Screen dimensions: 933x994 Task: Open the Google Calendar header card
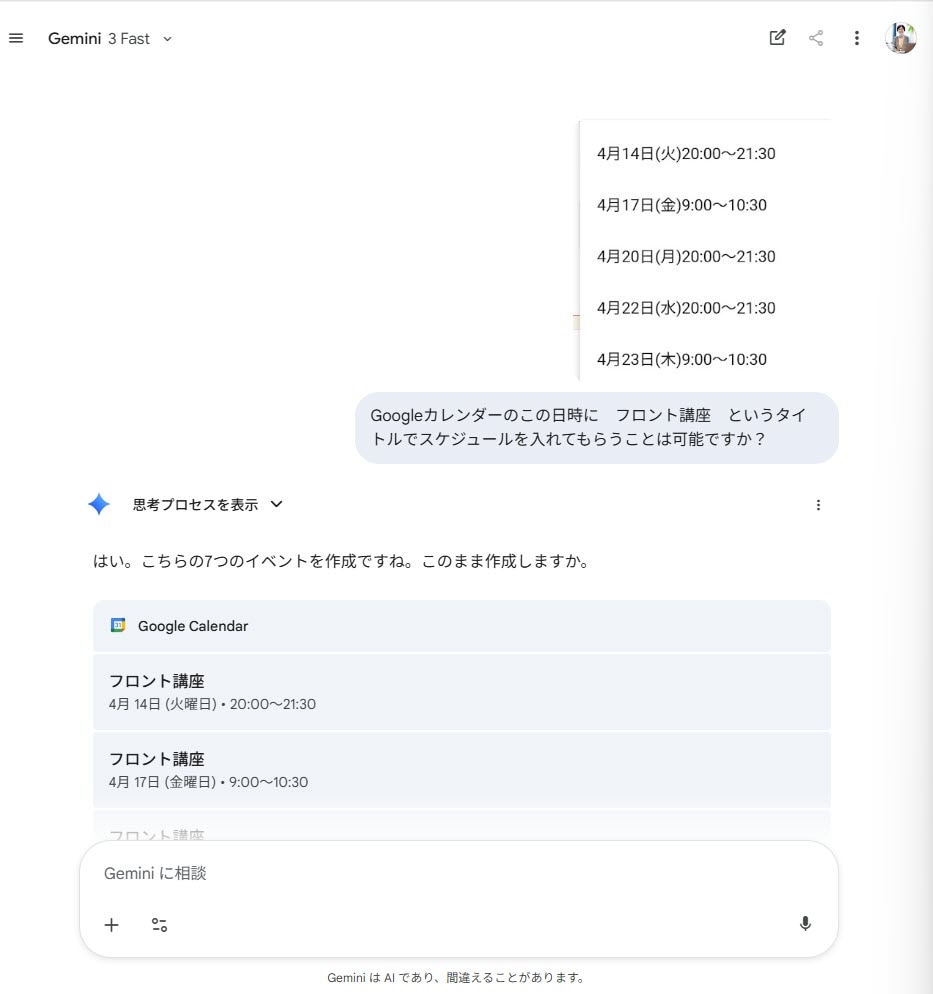click(461, 626)
